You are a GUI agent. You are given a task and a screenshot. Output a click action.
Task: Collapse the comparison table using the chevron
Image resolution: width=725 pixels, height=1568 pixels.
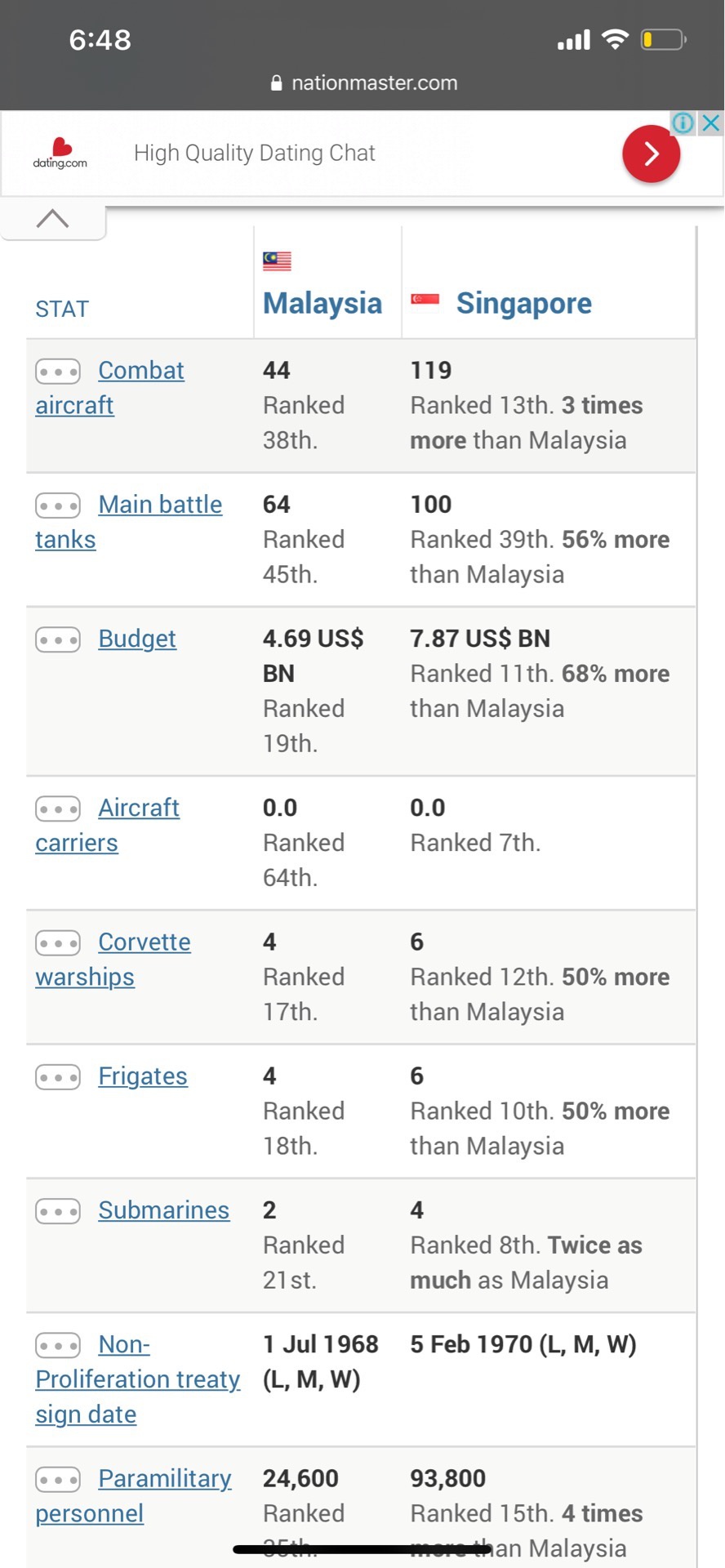pos(53,218)
